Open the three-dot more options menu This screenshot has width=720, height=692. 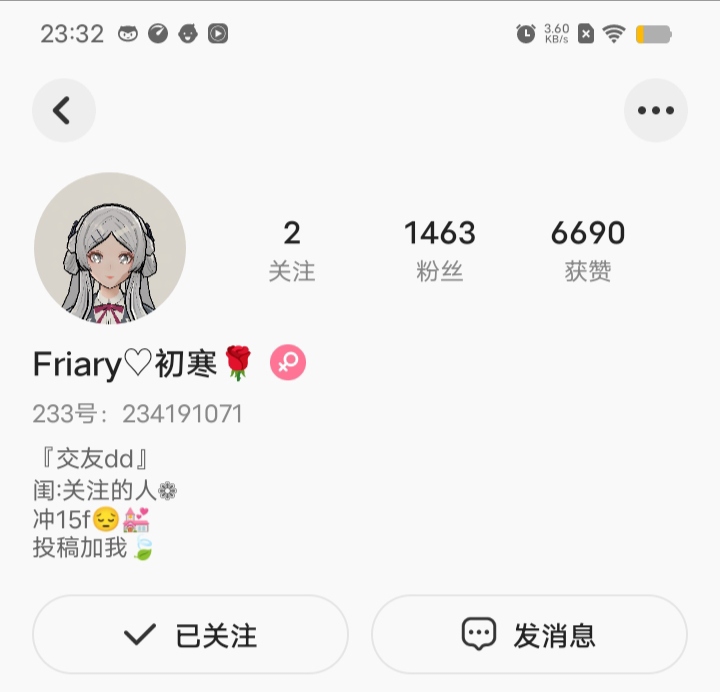coord(656,110)
